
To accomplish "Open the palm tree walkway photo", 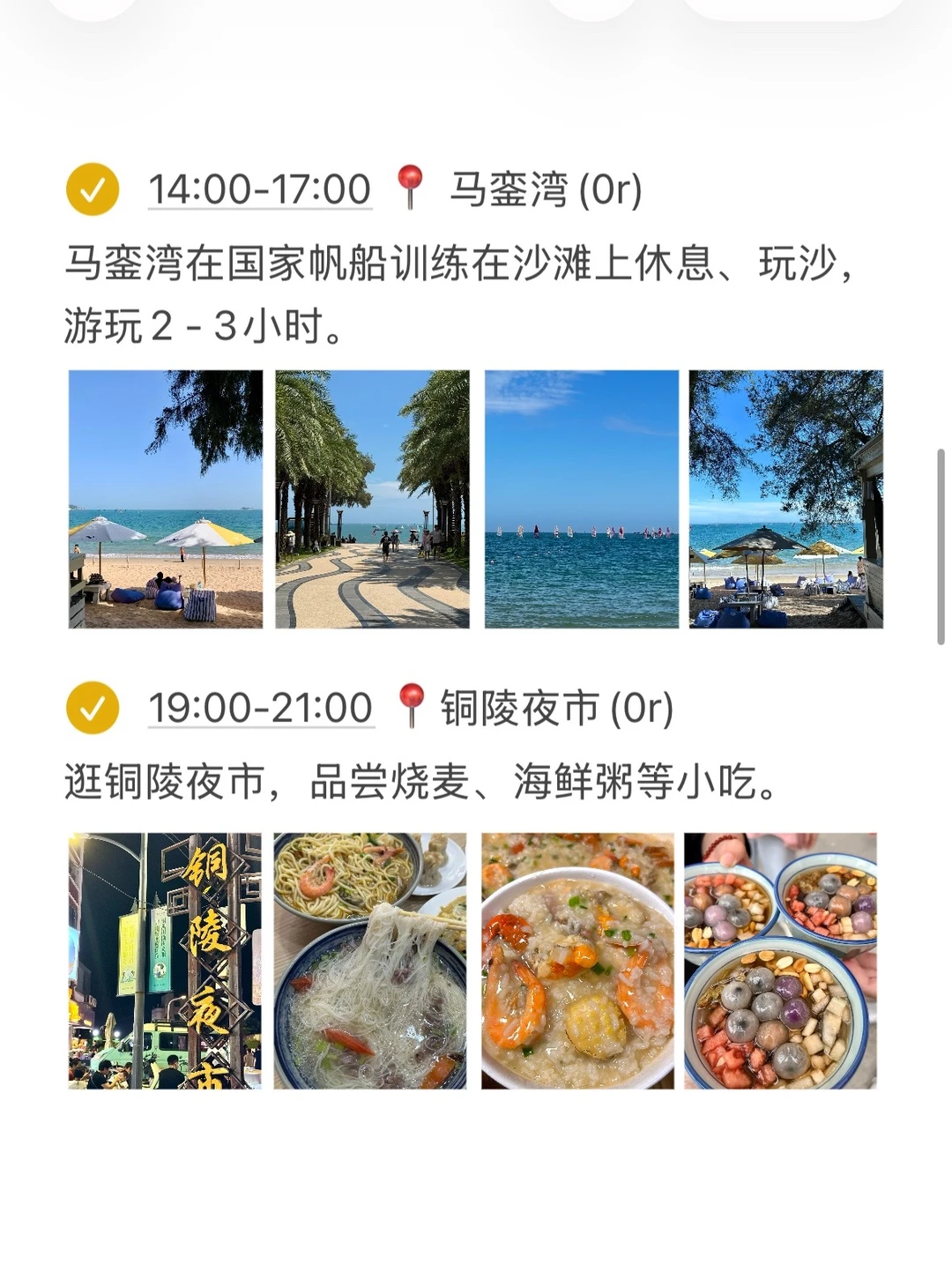I will click(372, 499).
